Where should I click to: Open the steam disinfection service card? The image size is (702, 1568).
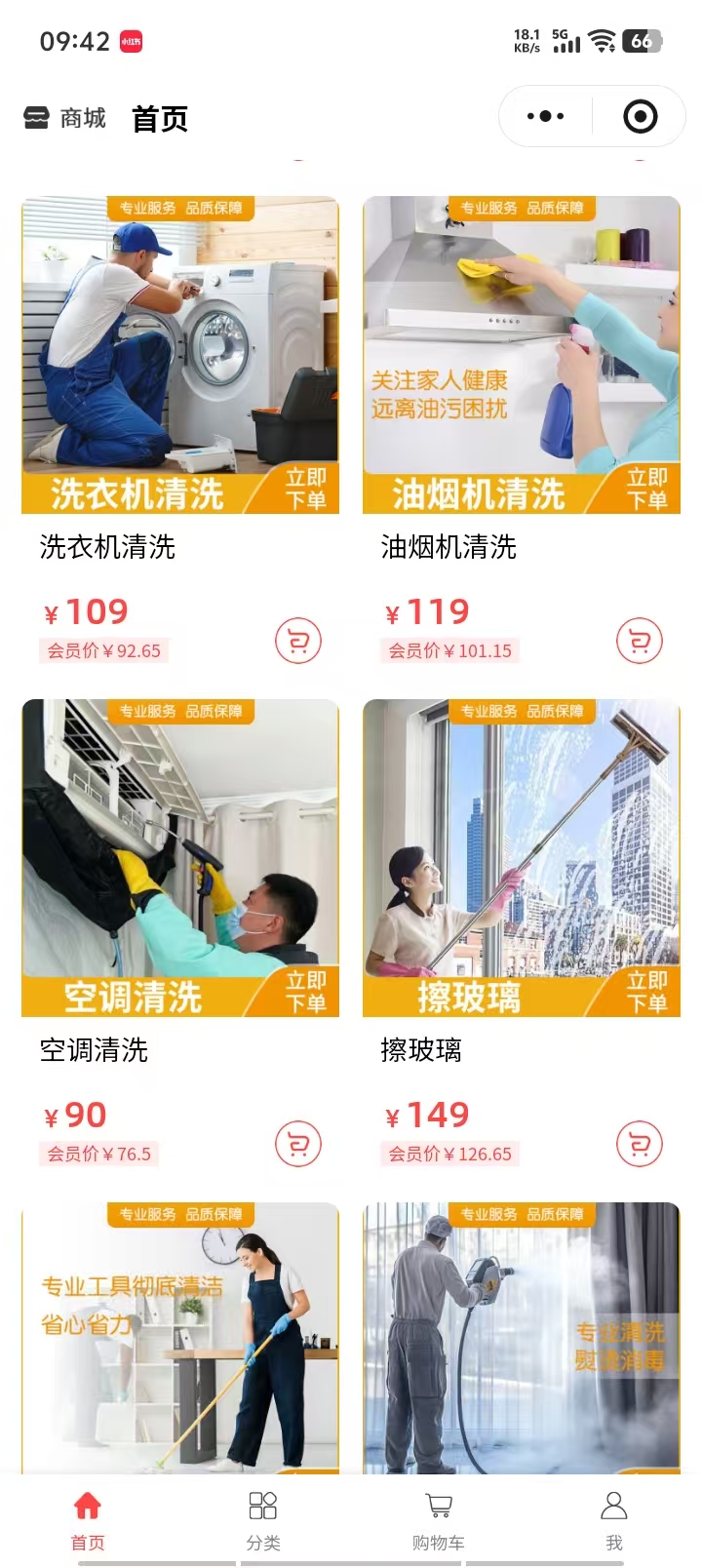click(522, 1336)
